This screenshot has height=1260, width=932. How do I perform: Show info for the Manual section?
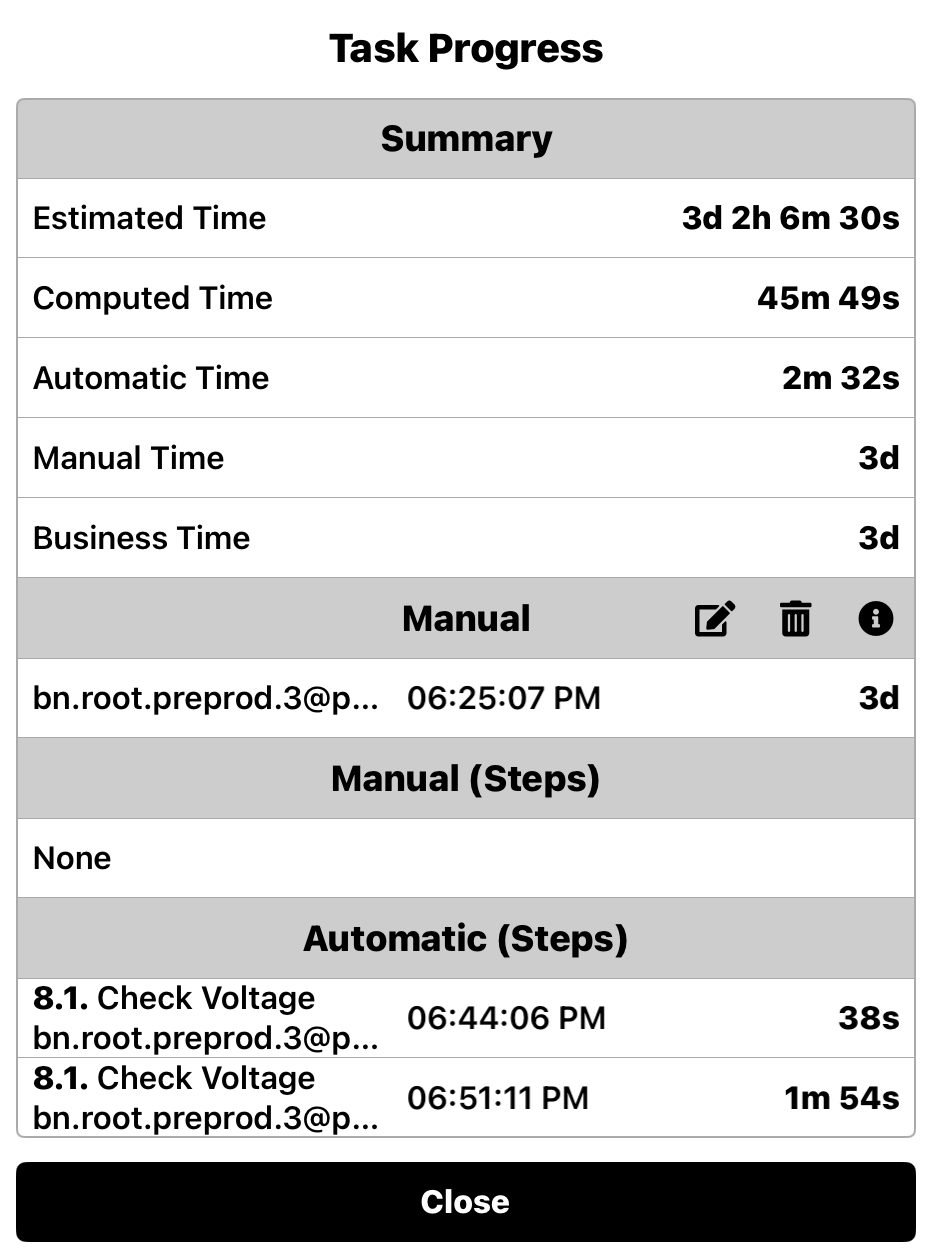[875, 619]
